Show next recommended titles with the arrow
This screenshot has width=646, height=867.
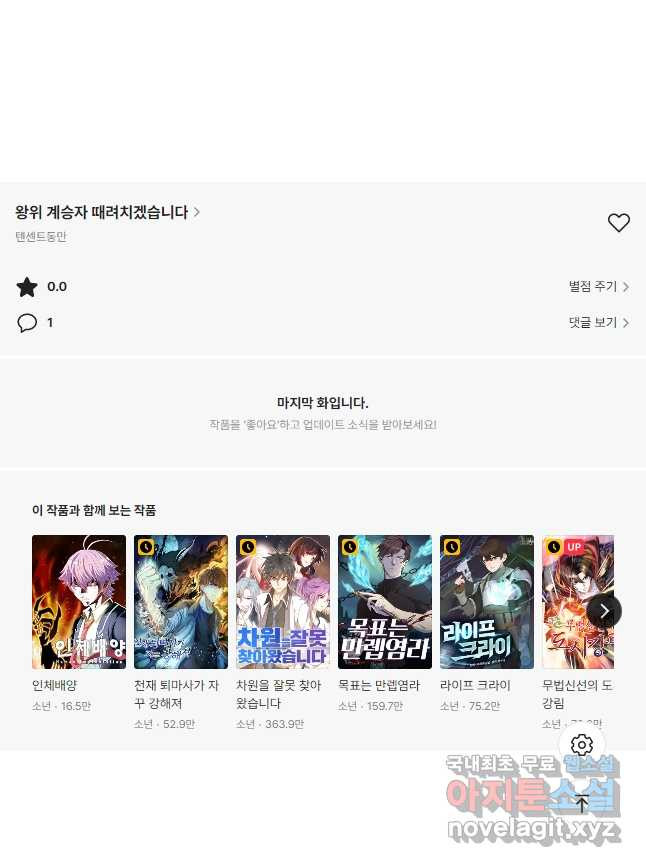604,610
